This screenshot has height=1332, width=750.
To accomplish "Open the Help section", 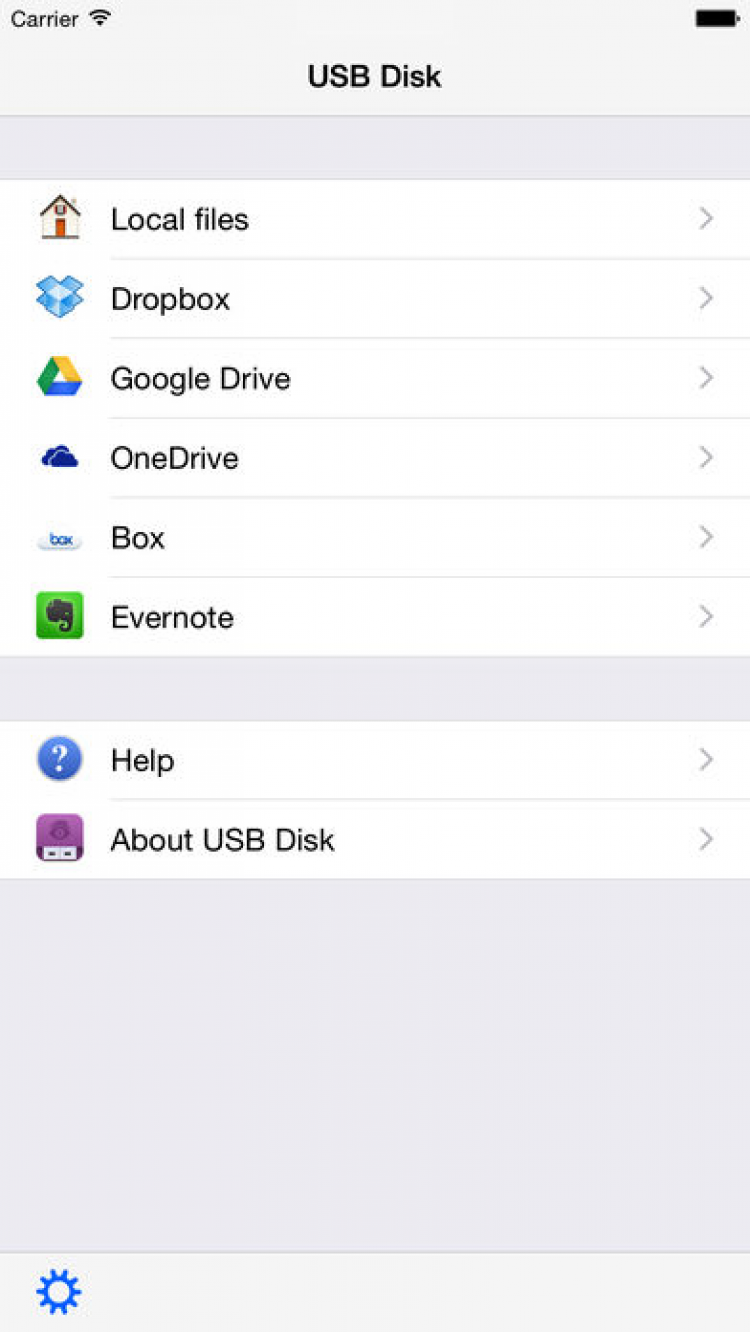I will pos(375,760).
